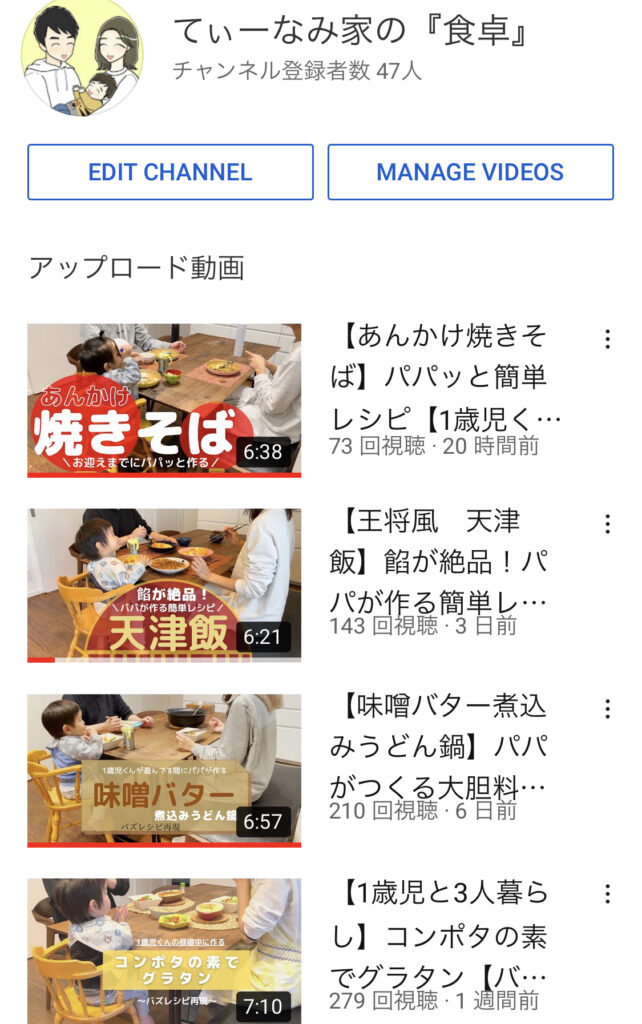The width and height of the screenshot is (642, 1024).
Task: Tap the EDIT CHANNEL button
Action: [170, 172]
